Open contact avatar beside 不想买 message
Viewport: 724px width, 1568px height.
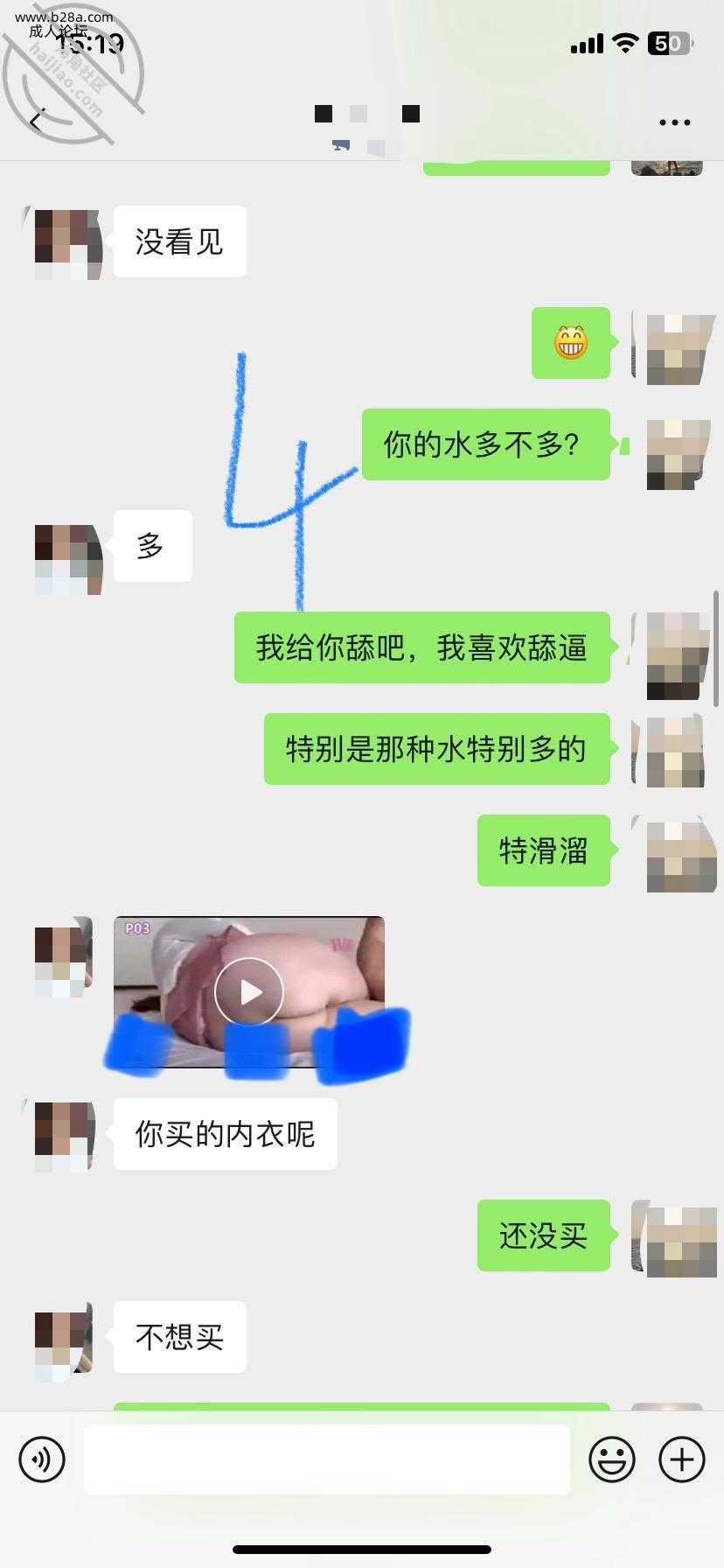pos(63,1339)
